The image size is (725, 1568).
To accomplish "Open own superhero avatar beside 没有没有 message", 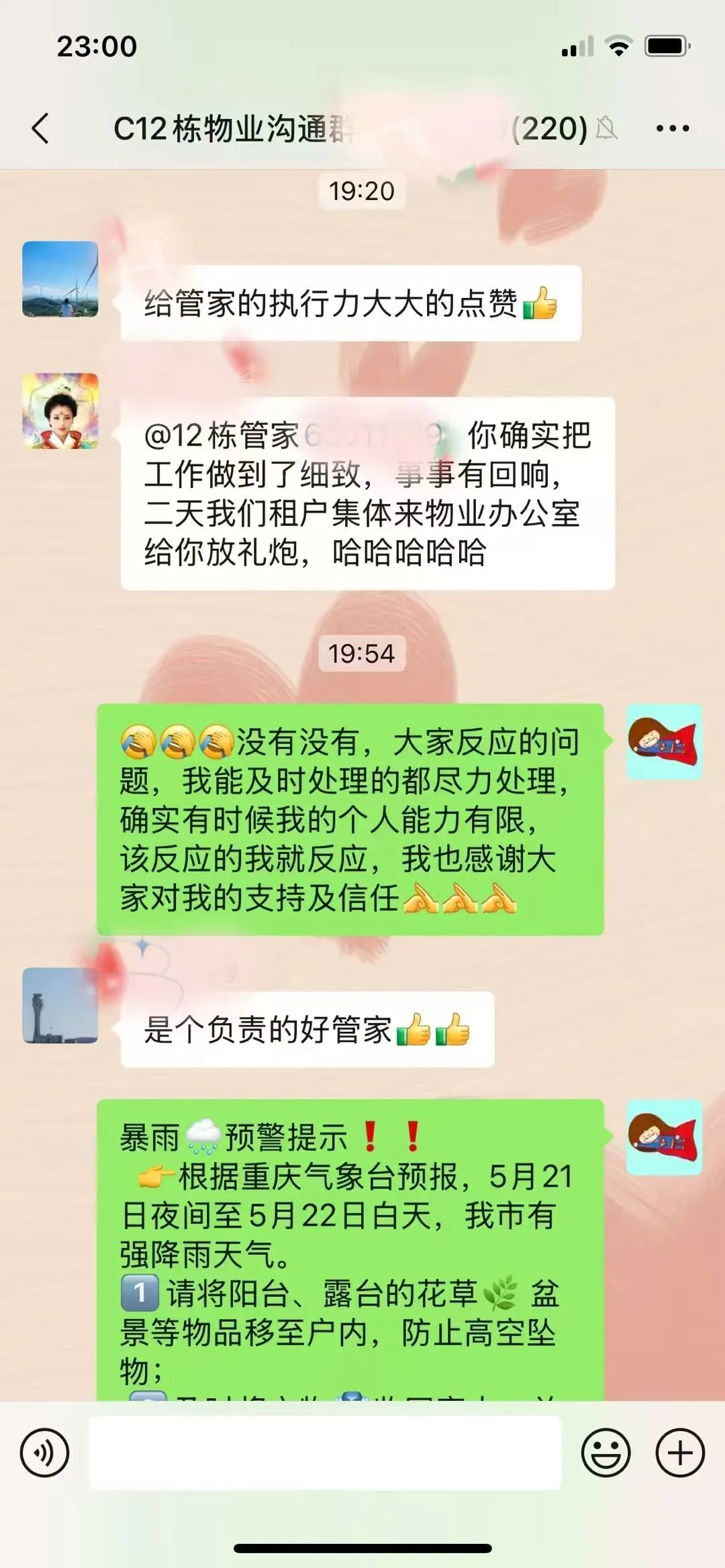I will pyautogui.click(x=664, y=741).
